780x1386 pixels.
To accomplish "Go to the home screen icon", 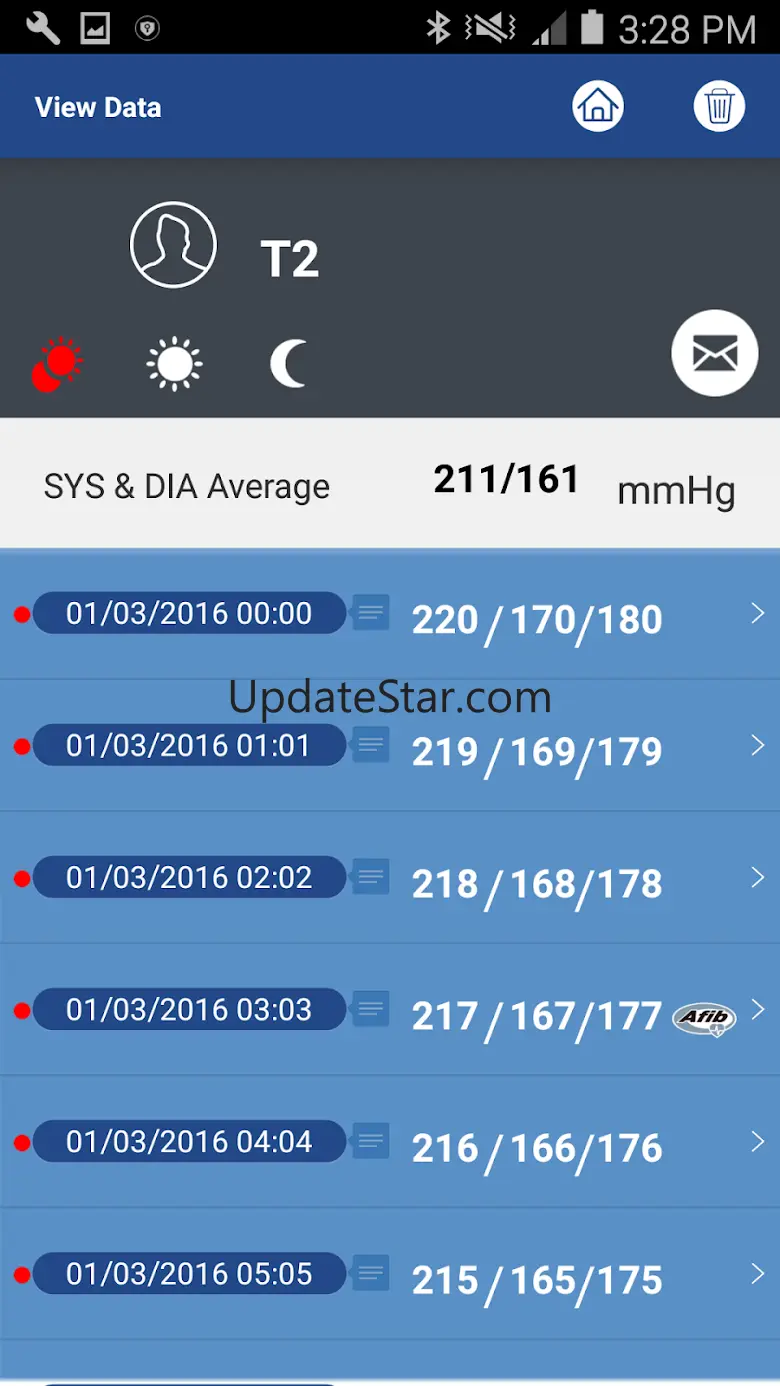I will (x=598, y=106).
